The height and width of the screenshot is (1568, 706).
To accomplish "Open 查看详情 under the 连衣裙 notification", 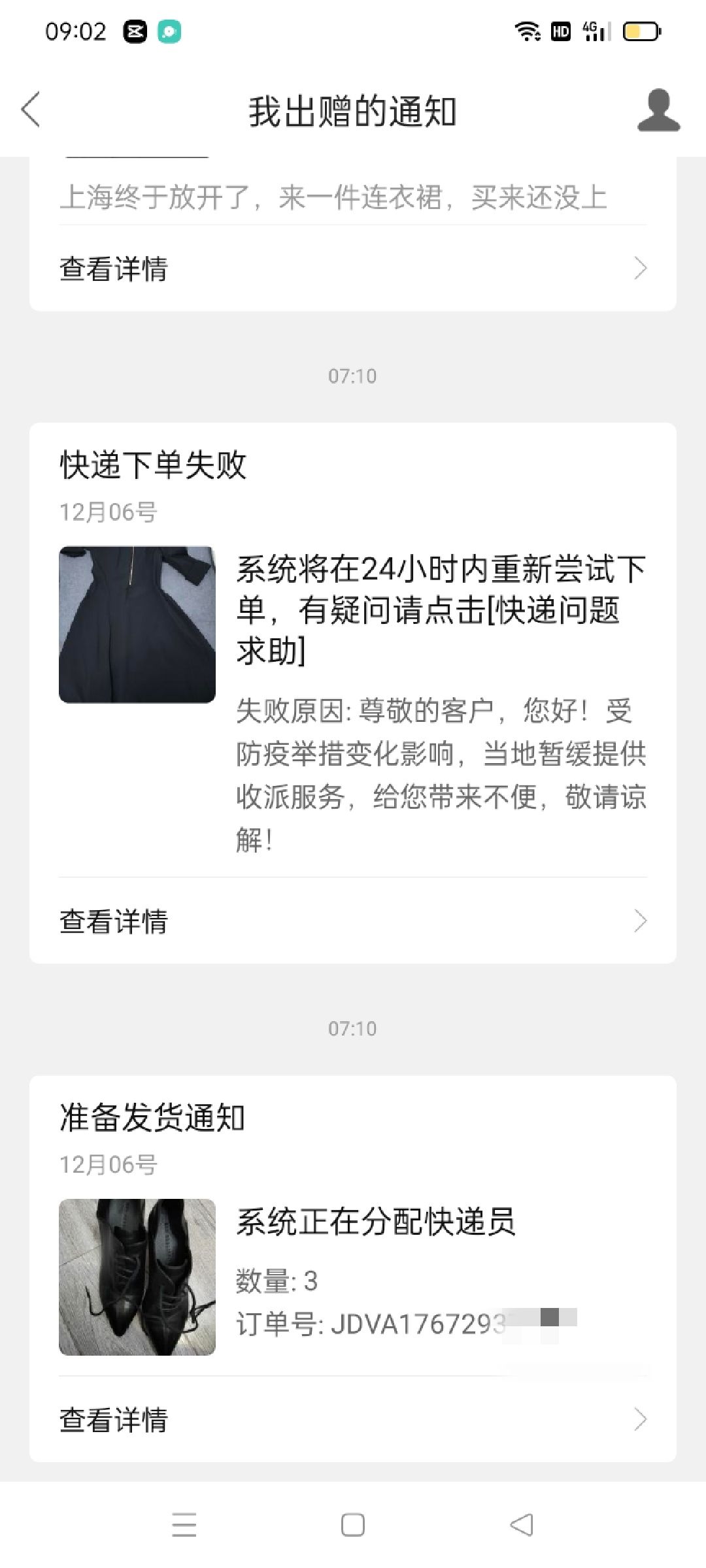I will pos(353,268).
